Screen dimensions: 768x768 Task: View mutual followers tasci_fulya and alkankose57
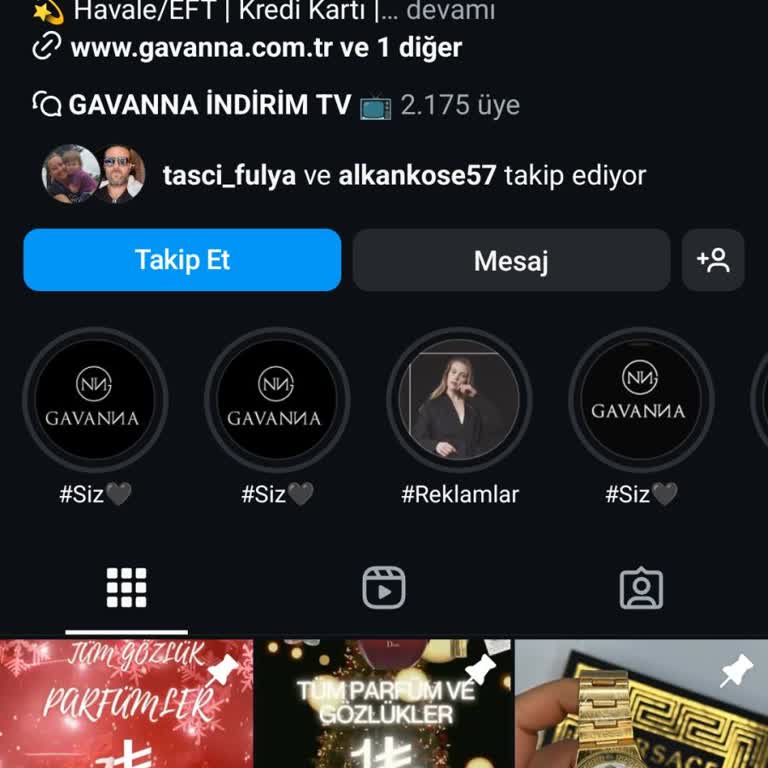[x=345, y=175]
